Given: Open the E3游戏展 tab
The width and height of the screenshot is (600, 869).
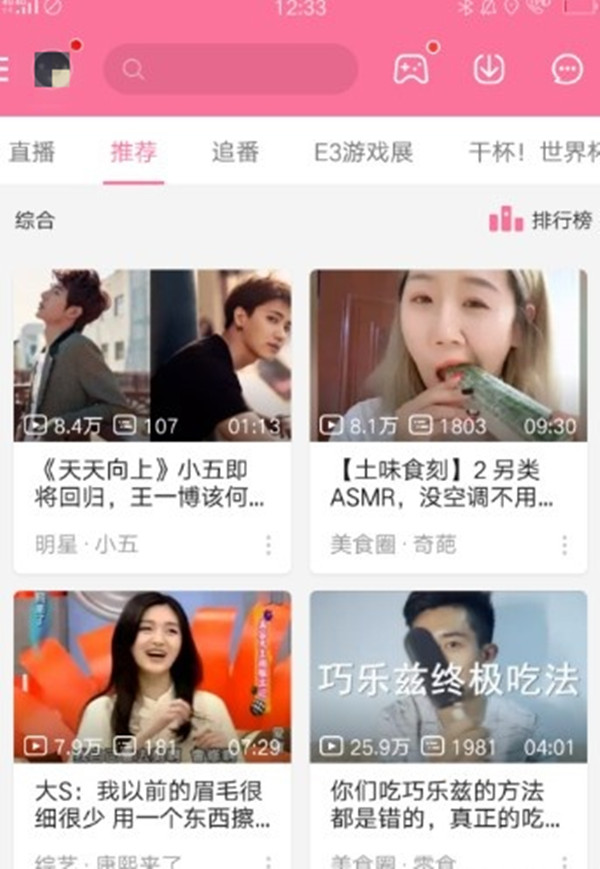Looking at the screenshot, I should point(363,152).
